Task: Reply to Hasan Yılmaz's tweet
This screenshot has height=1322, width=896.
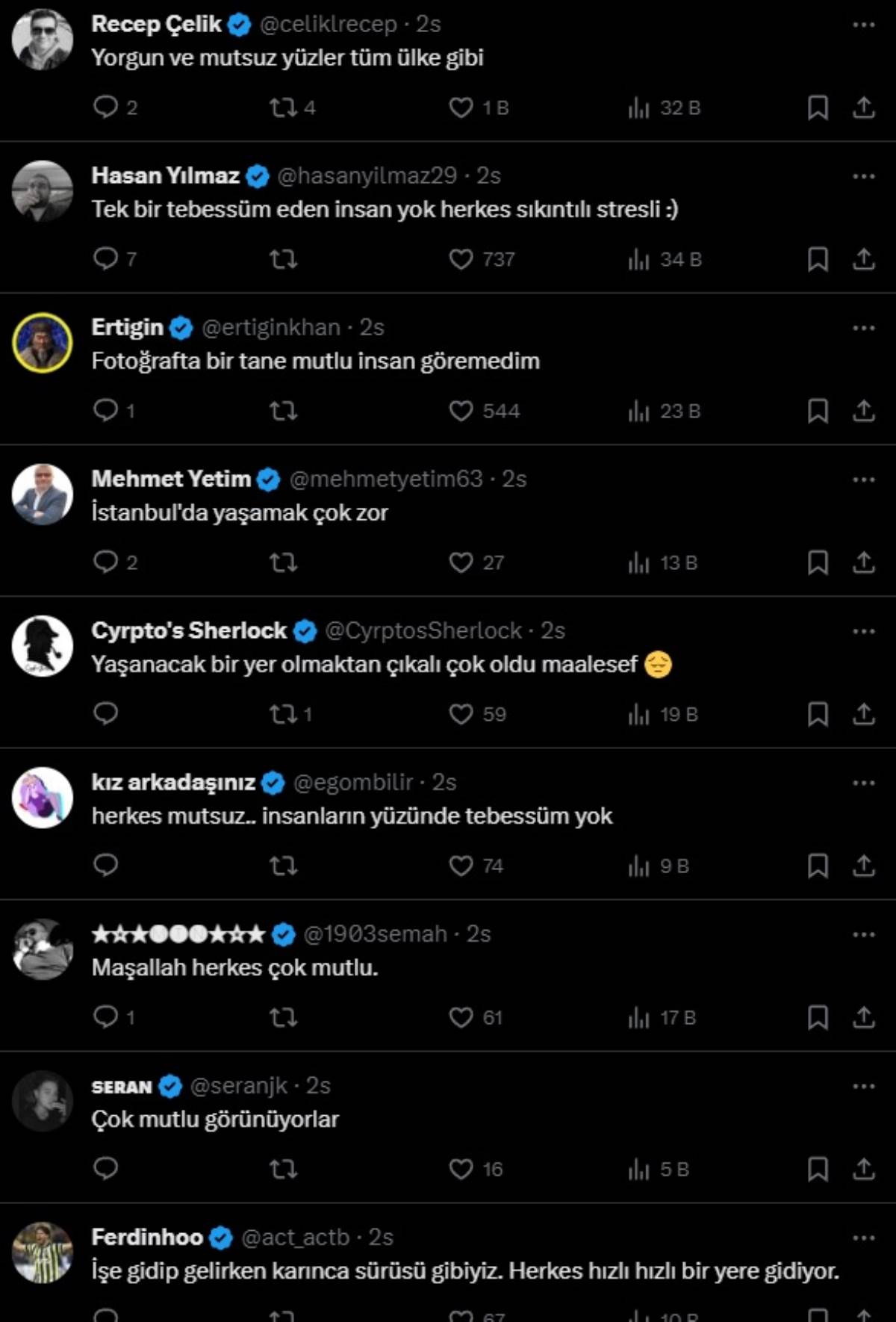Action: pos(105,259)
